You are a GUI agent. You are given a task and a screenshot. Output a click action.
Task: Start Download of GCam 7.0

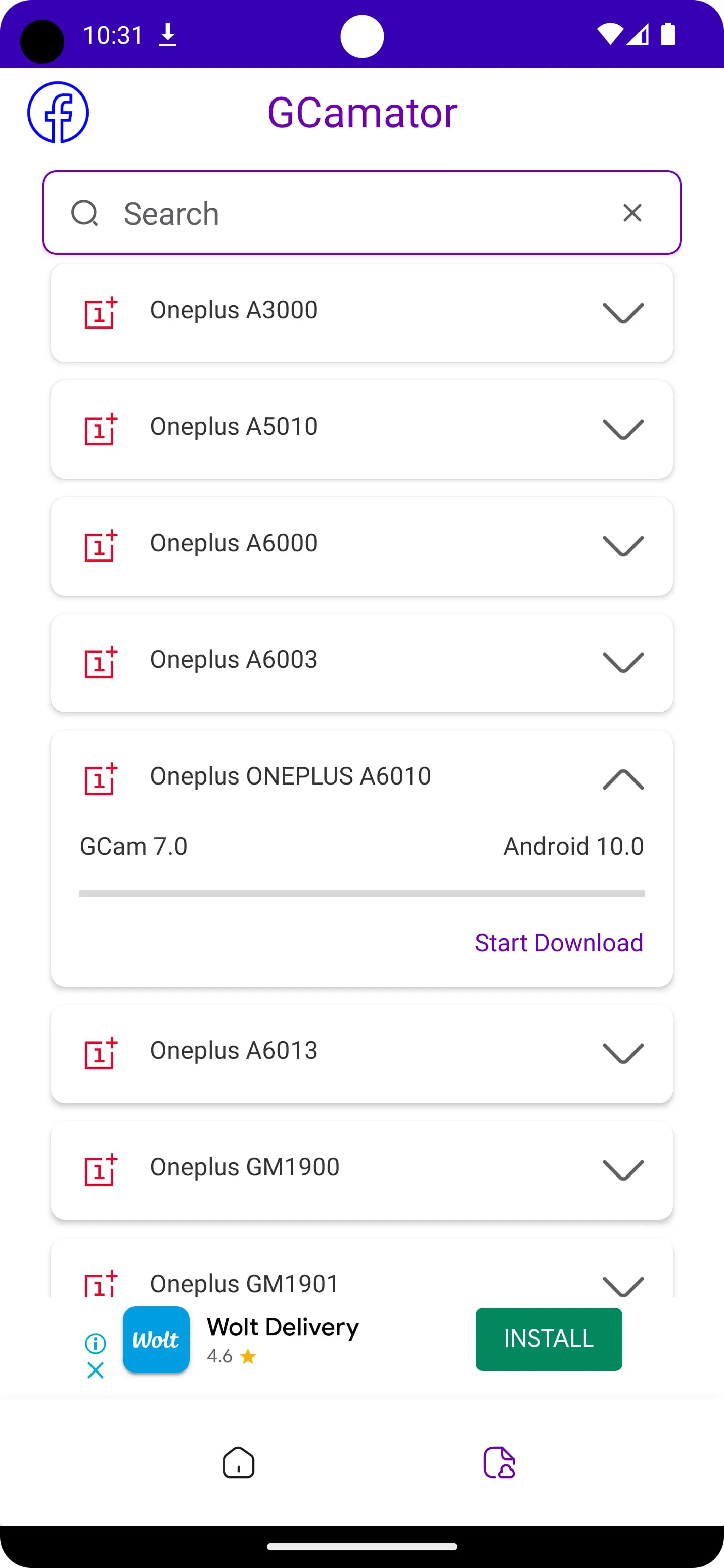[x=559, y=943]
